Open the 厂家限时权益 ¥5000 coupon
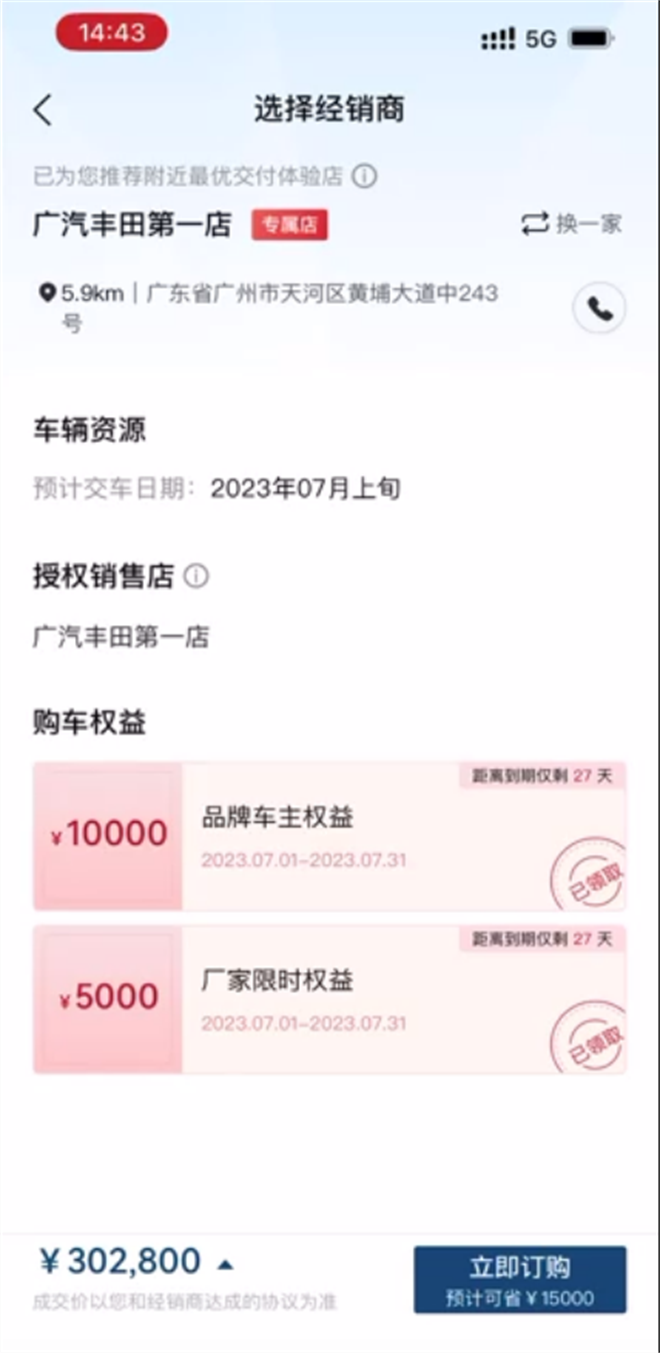Screen dimensions: 660x1353 tap(330, 999)
